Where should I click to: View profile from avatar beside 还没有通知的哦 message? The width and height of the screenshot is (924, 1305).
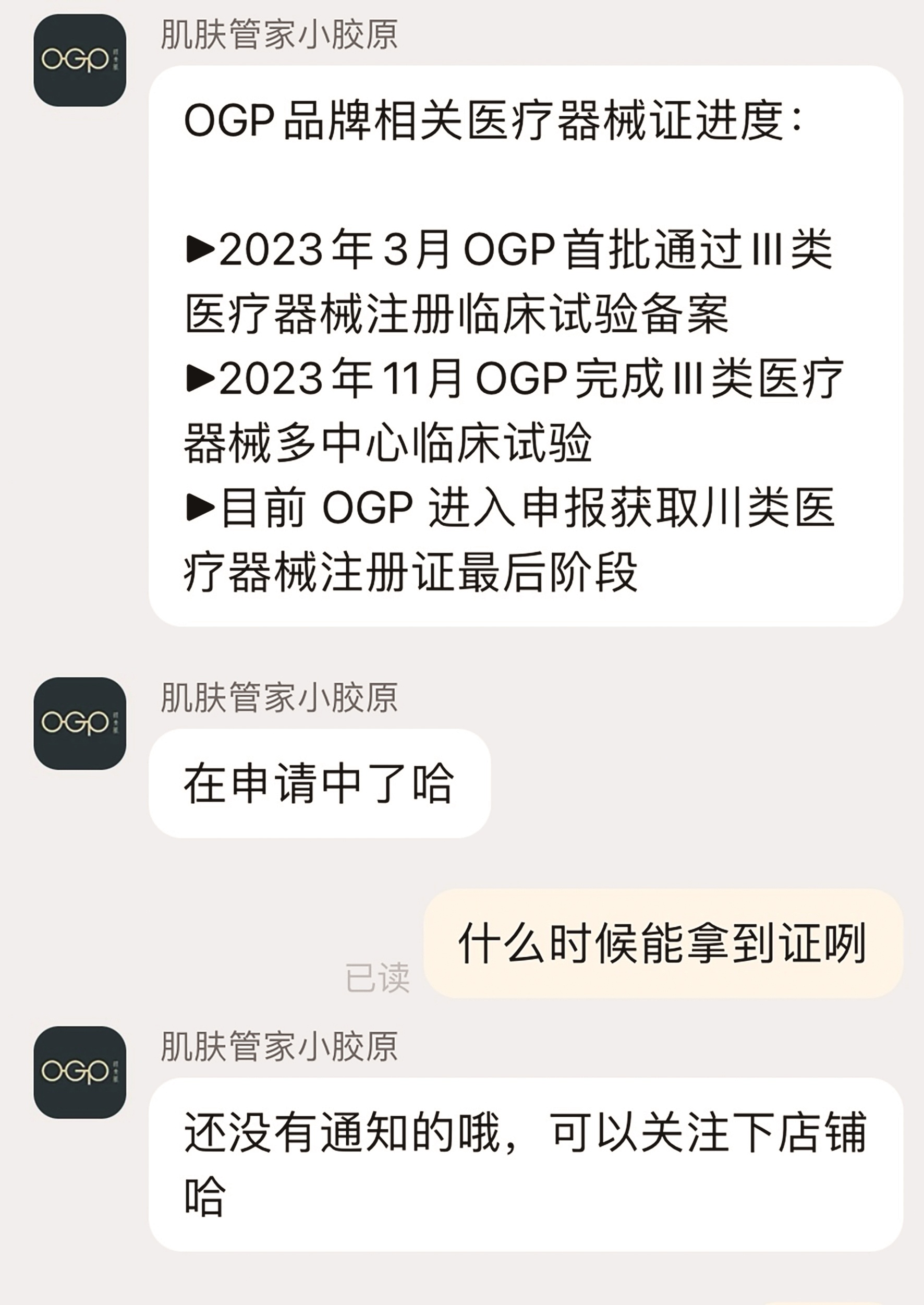80,1072
